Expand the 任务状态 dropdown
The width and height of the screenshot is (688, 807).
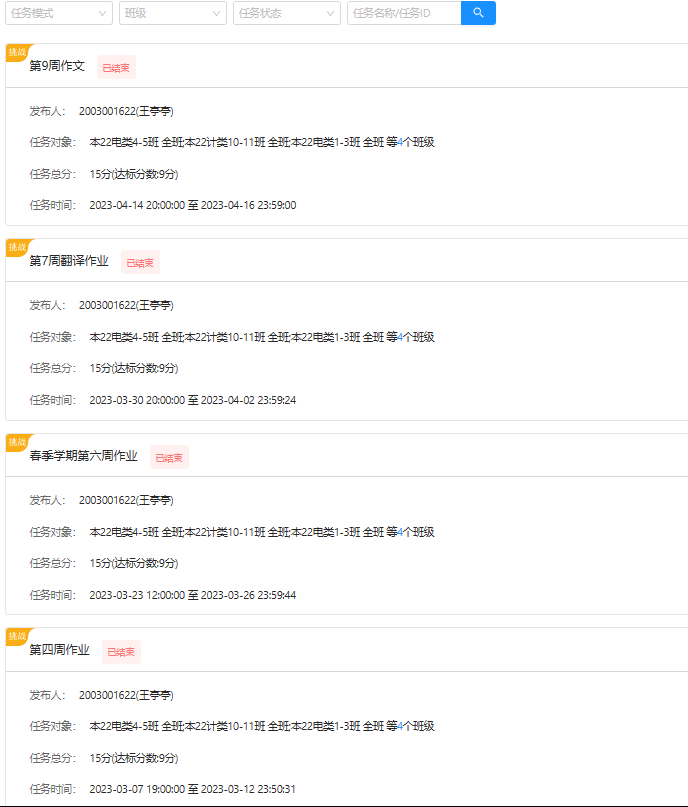point(287,13)
